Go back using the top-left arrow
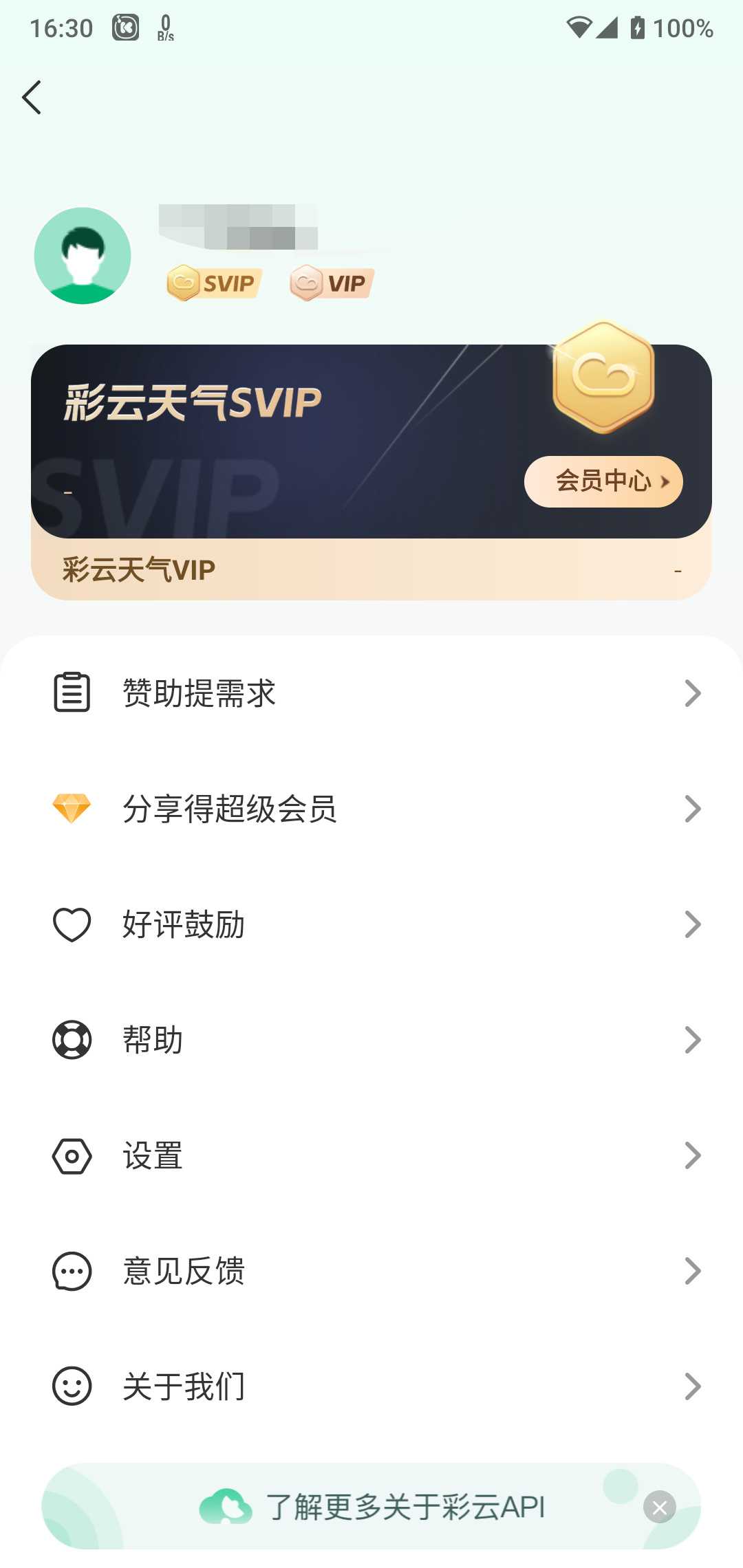 coord(32,97)
